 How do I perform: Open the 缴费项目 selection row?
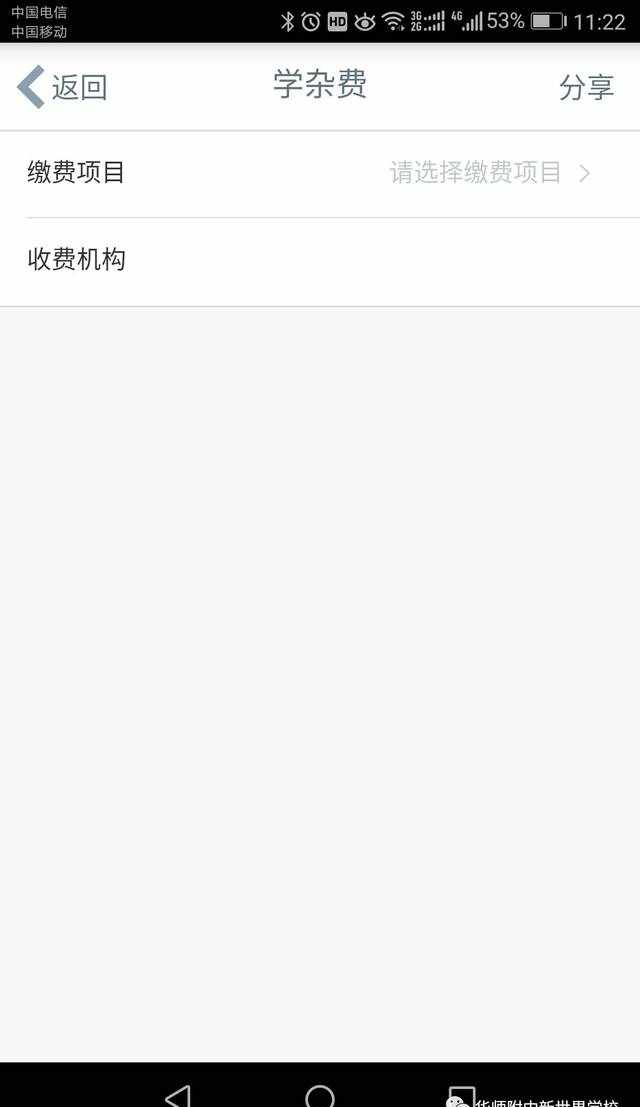[x=320, y=173]
